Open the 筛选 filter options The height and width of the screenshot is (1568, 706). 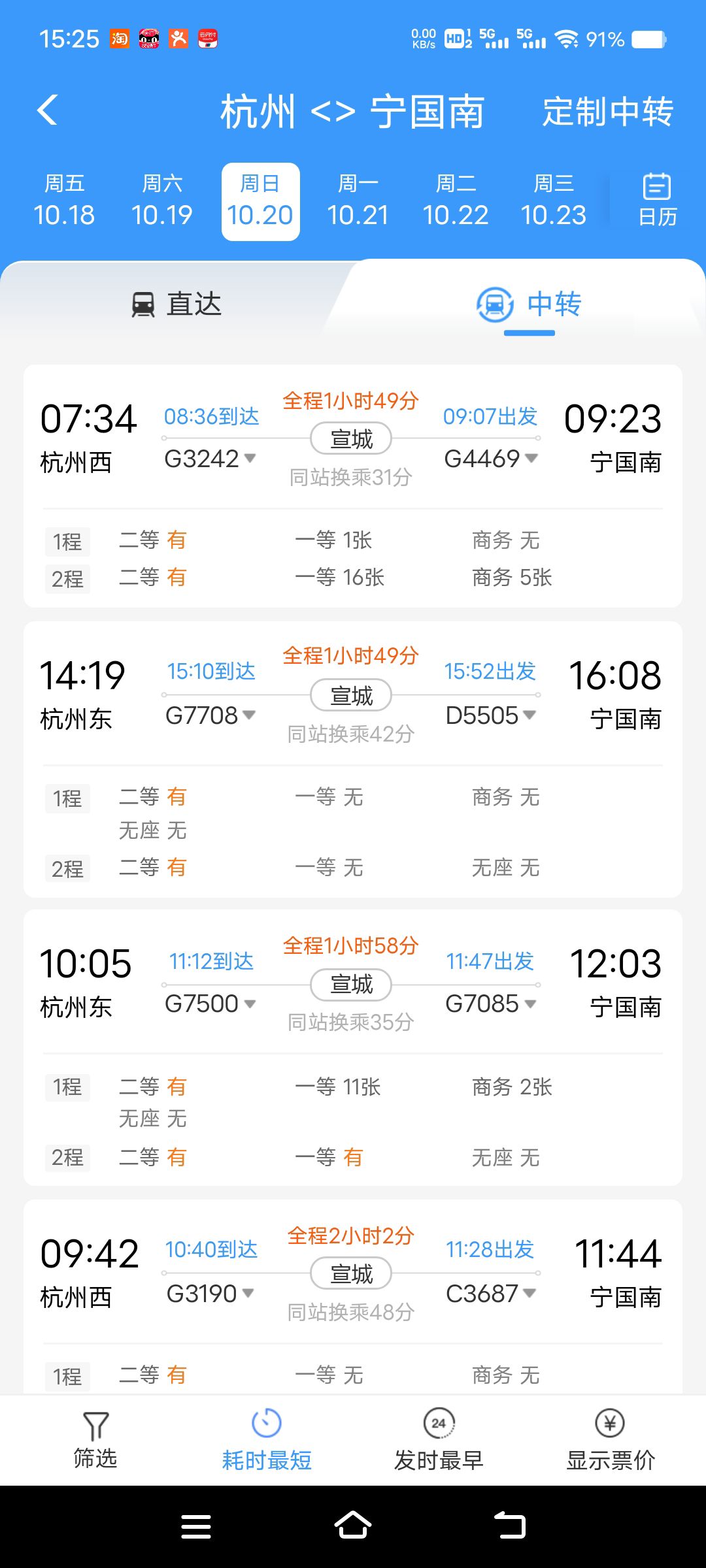click(95, 1441)
